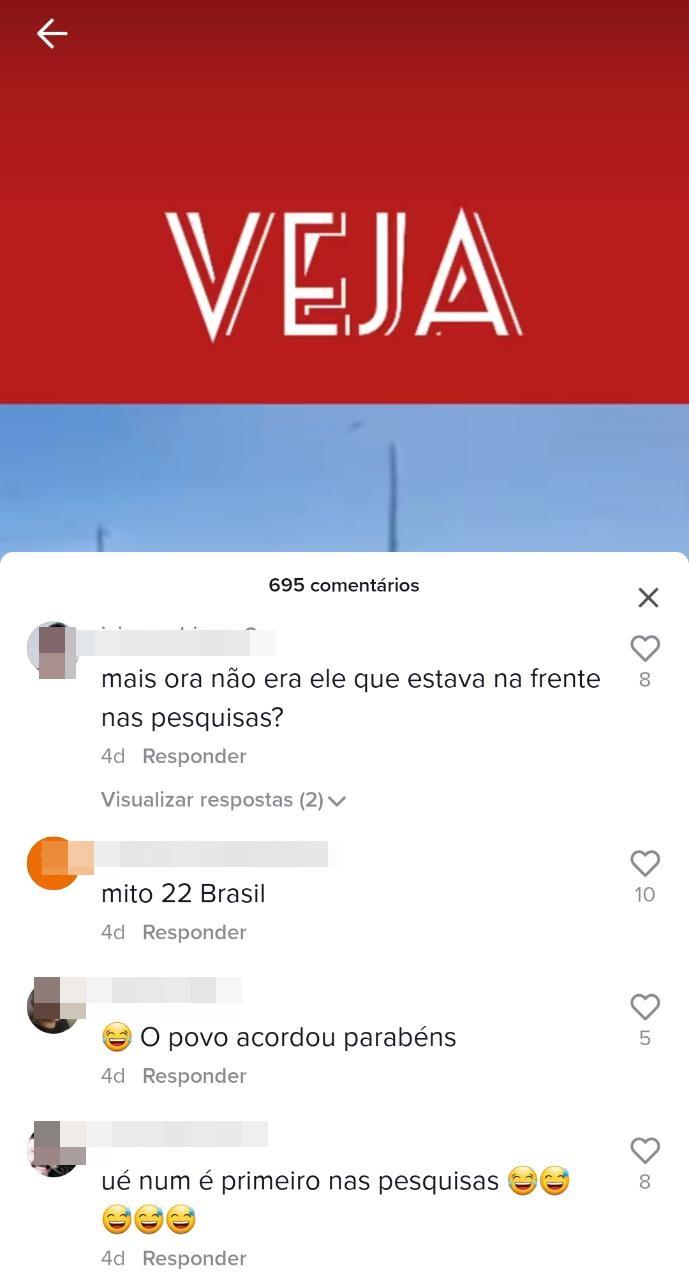Like the 'mito 22 Brasil' comment
This screenshot has height=1280, width=689.
645,863
